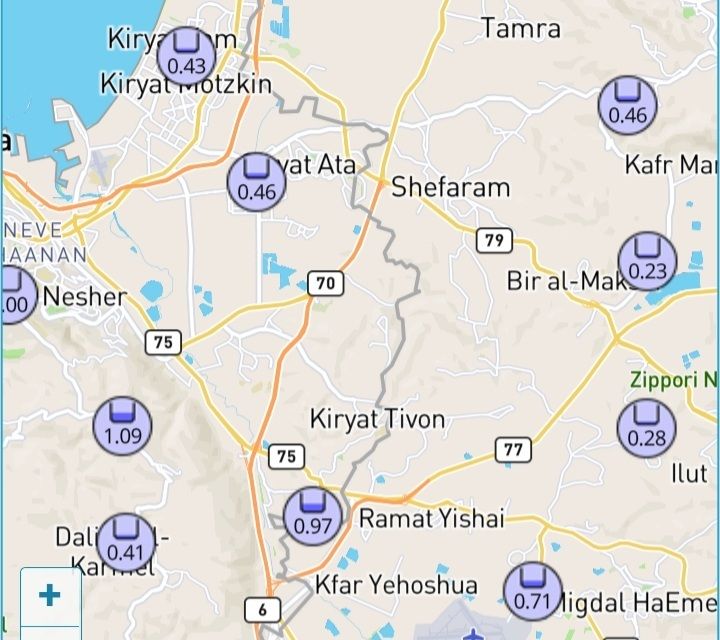Select the 0.97 marker near Ramat Yishai

pyautogui.click(x=312, y=516)
